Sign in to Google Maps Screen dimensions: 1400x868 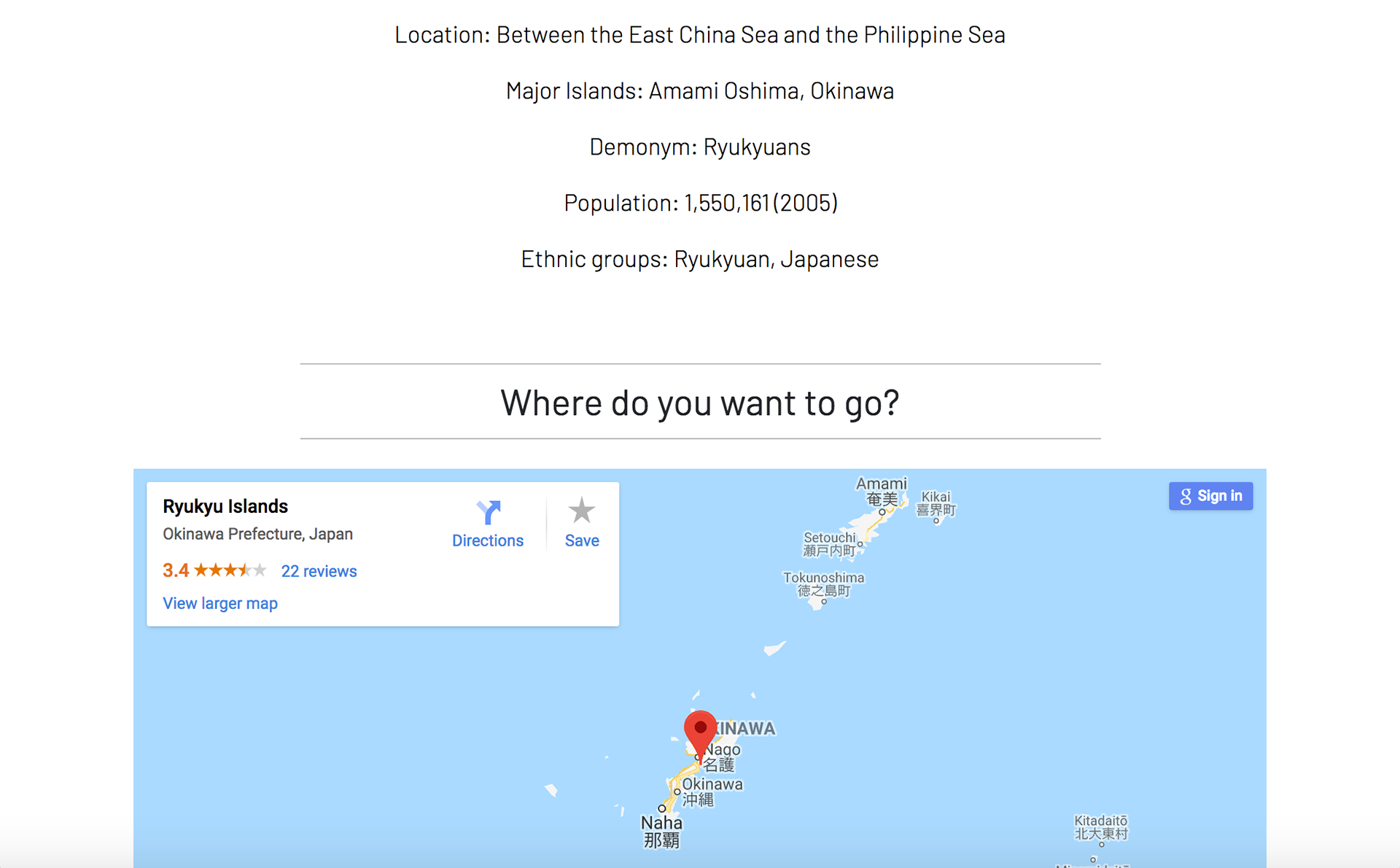point(1210,496)
